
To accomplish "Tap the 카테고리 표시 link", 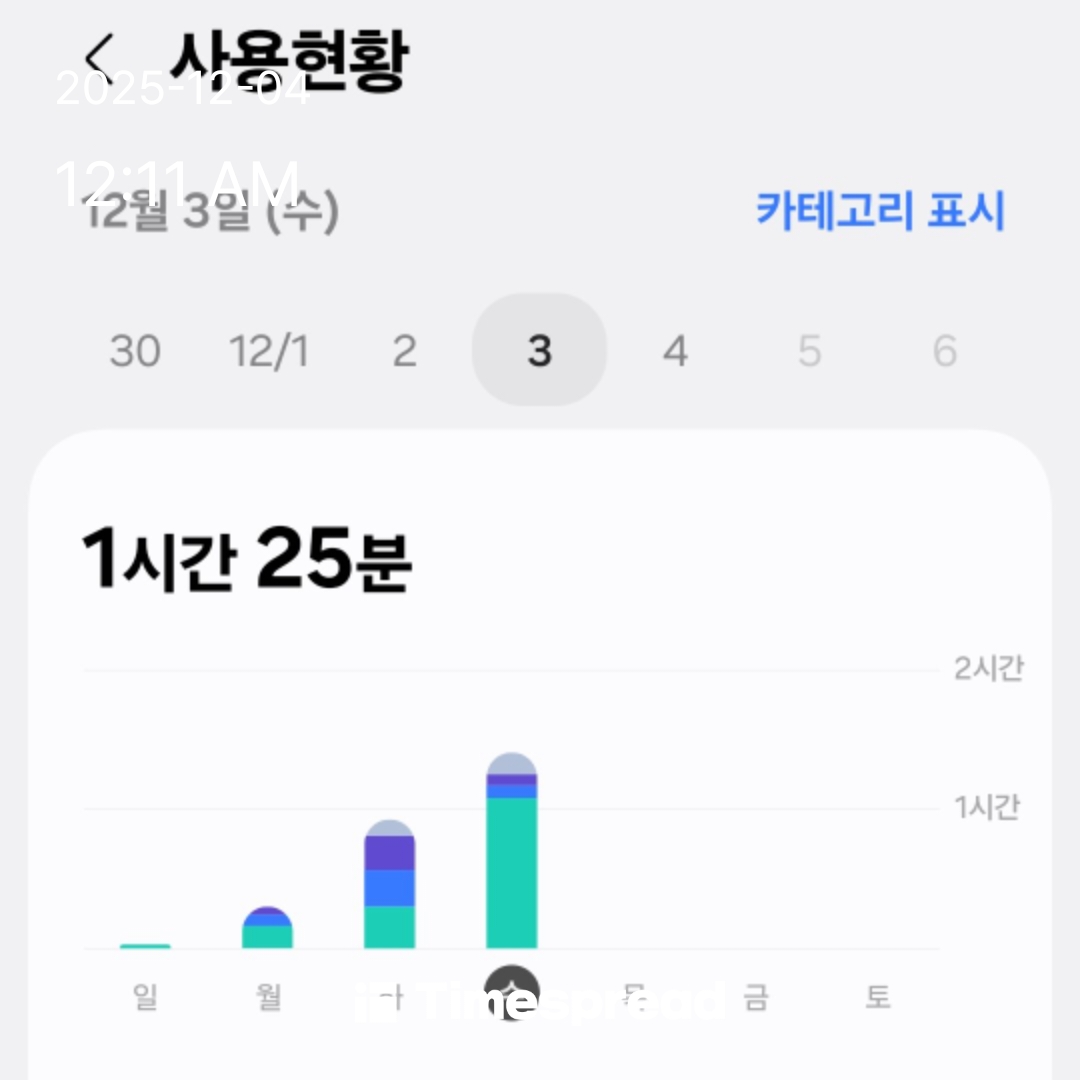I will pyautogui.click(x=879, y=211).
